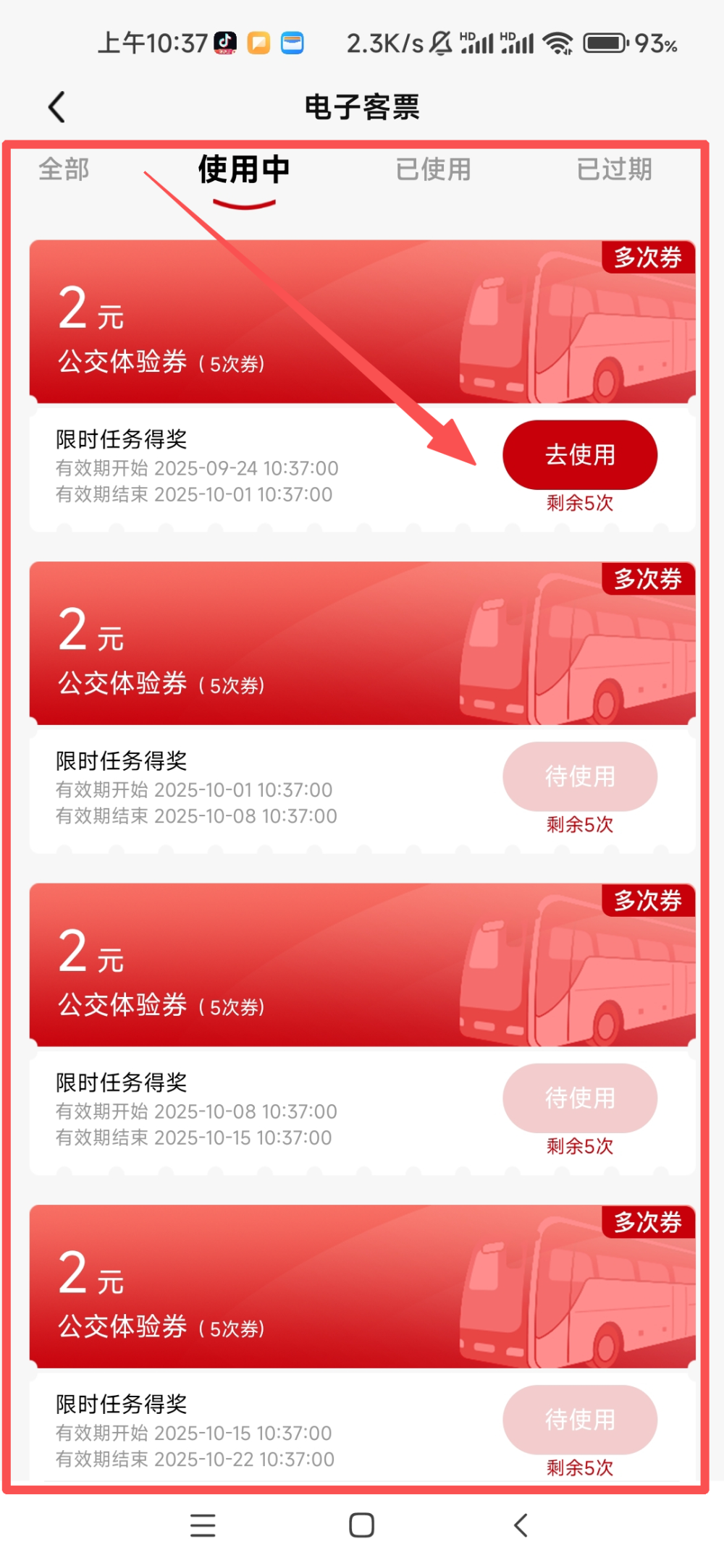This screenshot has width=724, height=1568.
Task: Open the 已过期 tab
Action: point(615,170)
